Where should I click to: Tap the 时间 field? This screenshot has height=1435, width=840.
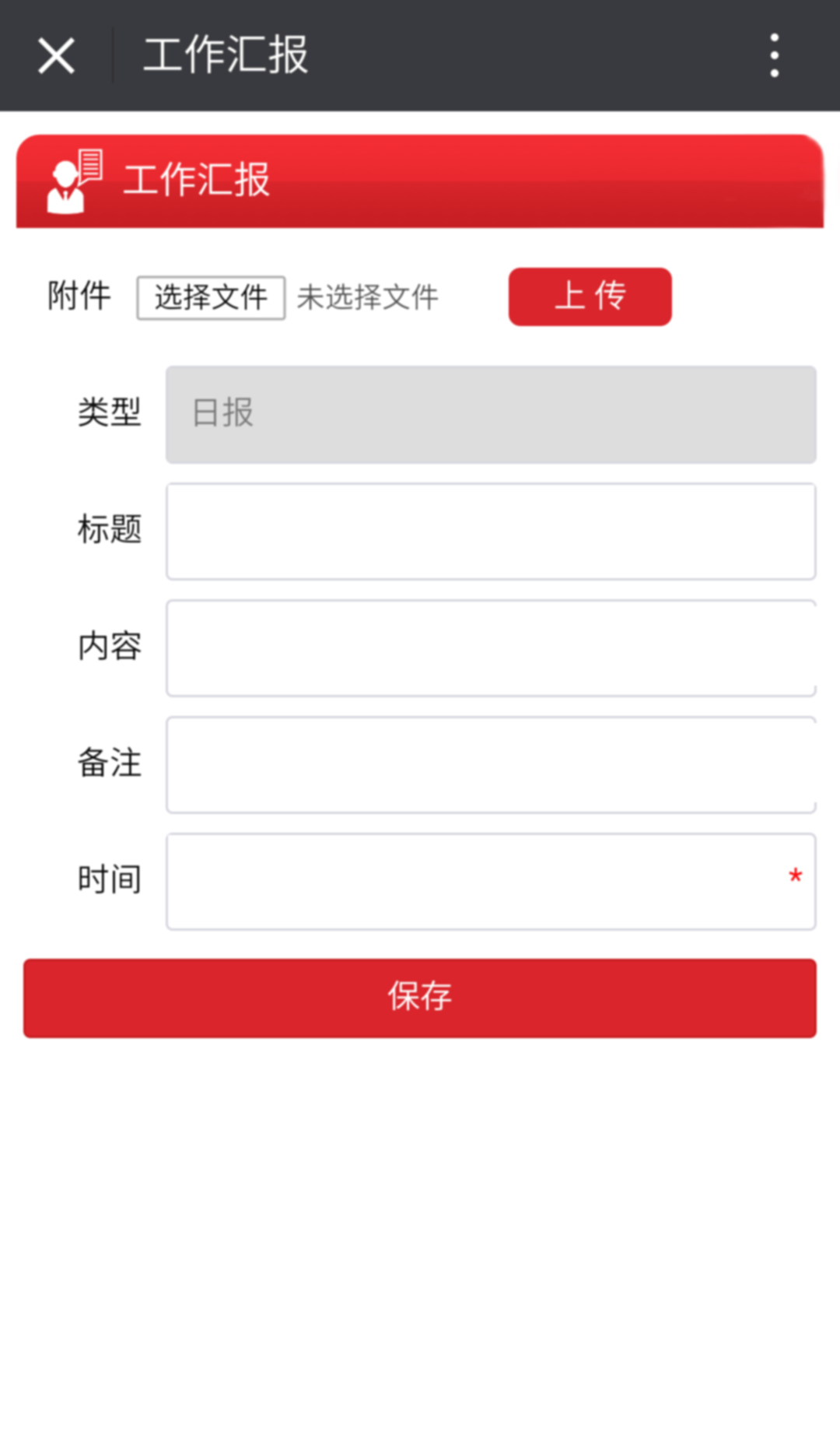pyautogui.click(x=491, y=881)
